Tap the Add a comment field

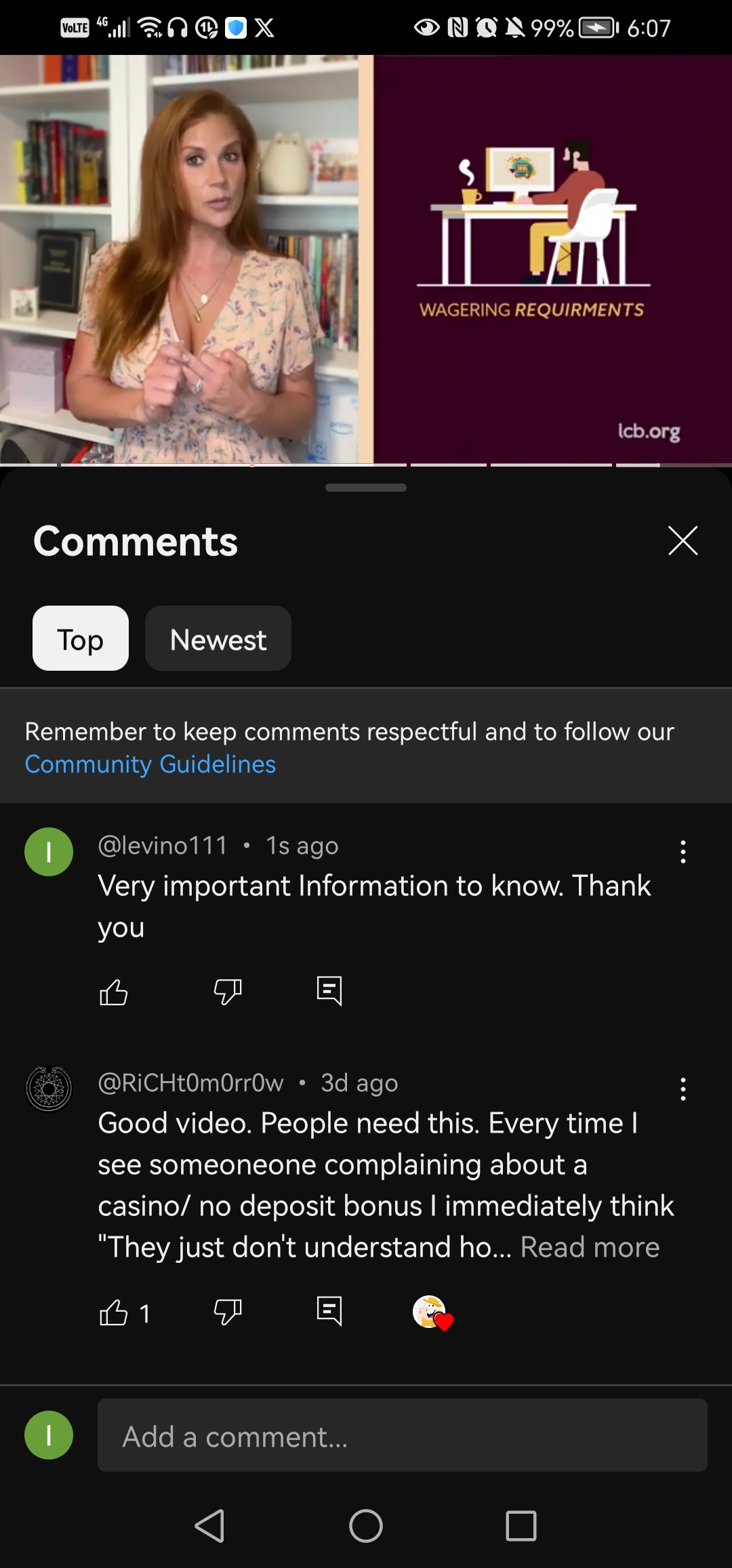point(402,1435)
